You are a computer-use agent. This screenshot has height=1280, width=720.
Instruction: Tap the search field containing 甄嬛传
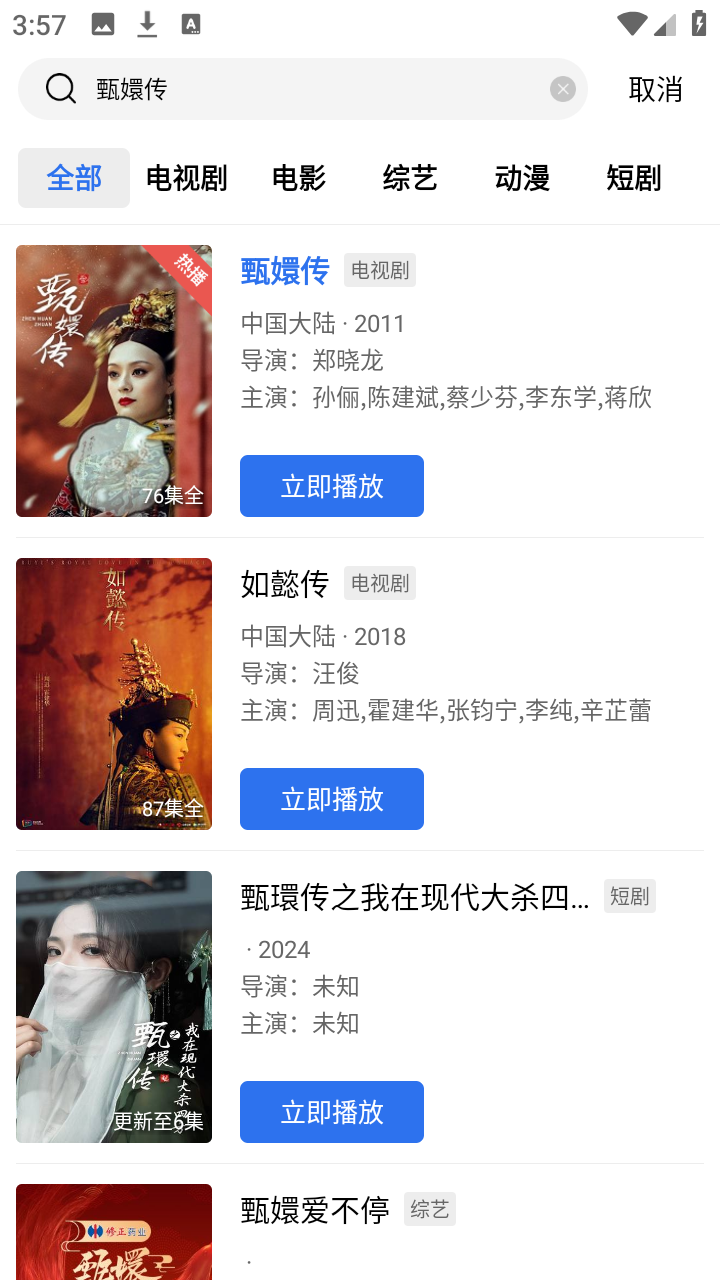[x=300, y=89]
